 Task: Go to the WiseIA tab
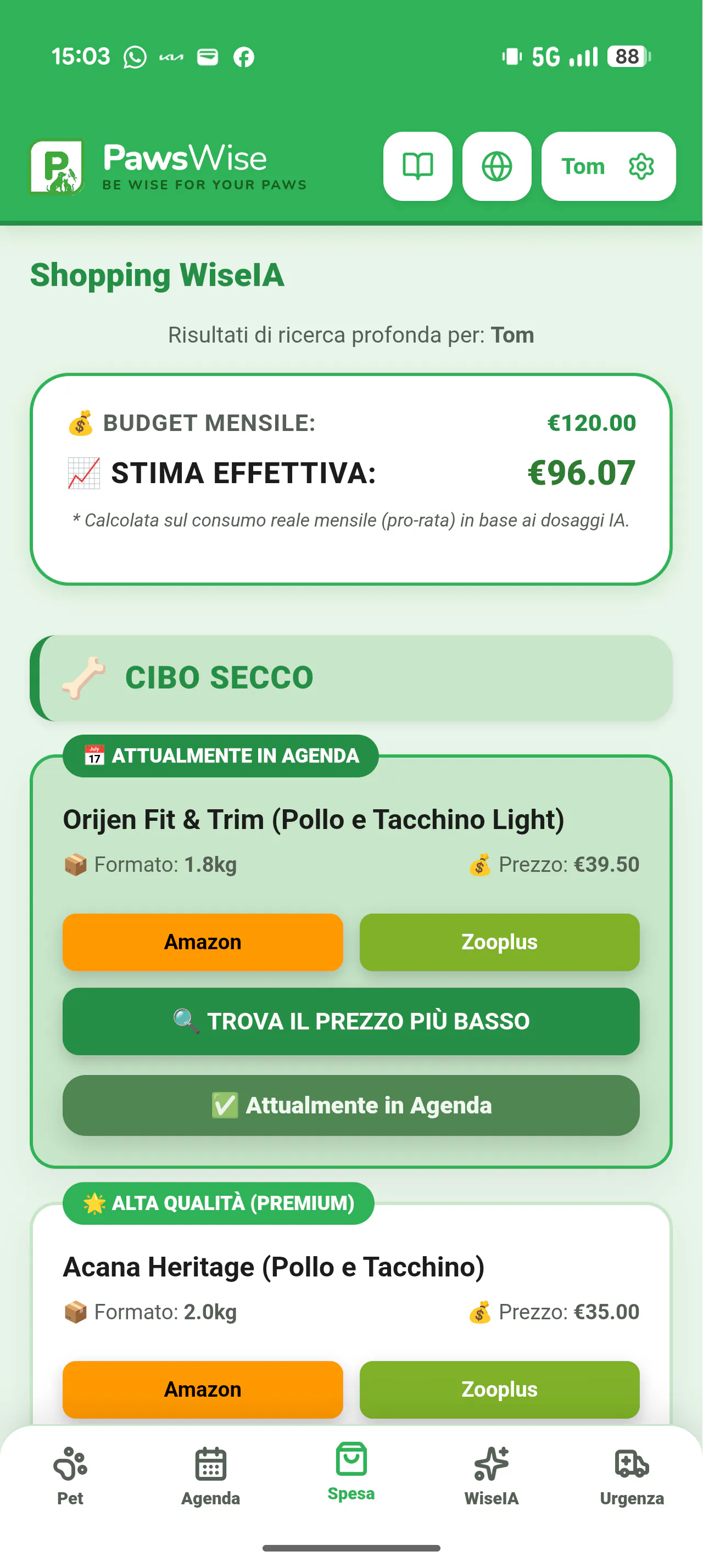(x=491, y=1476)
